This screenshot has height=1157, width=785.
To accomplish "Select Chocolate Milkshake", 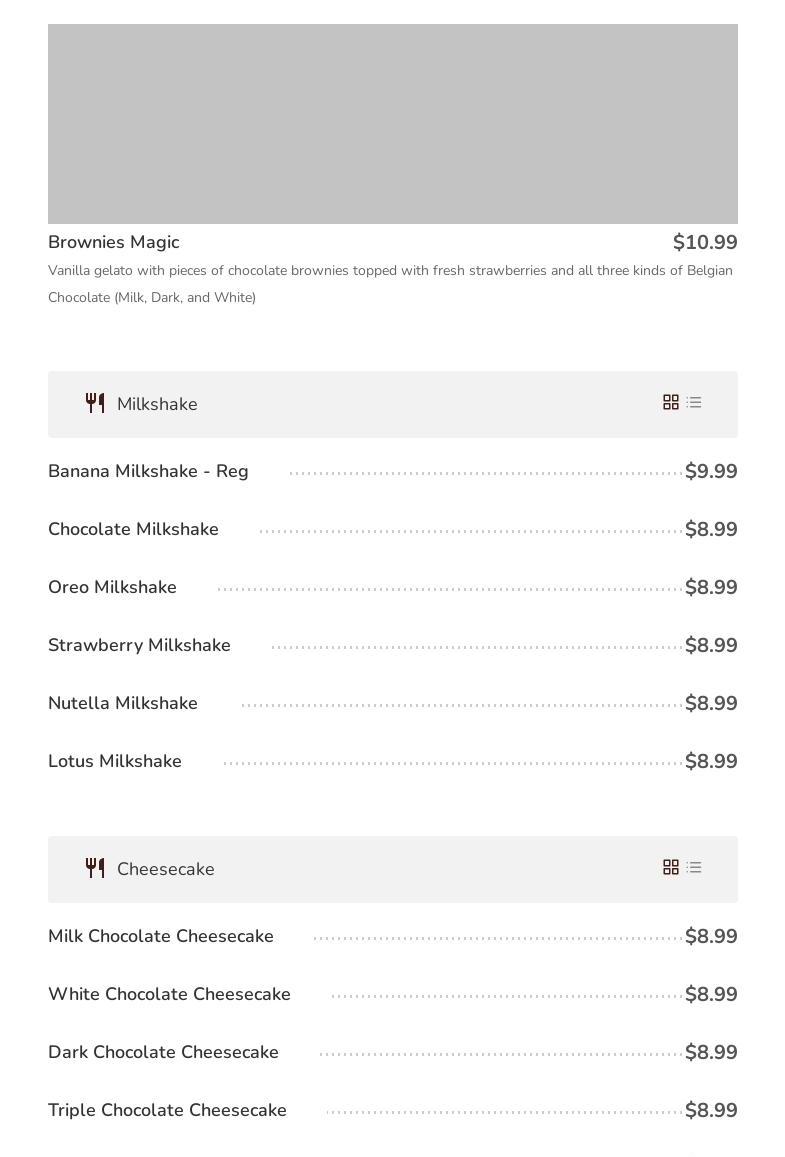I will click(x=133, y=529).
